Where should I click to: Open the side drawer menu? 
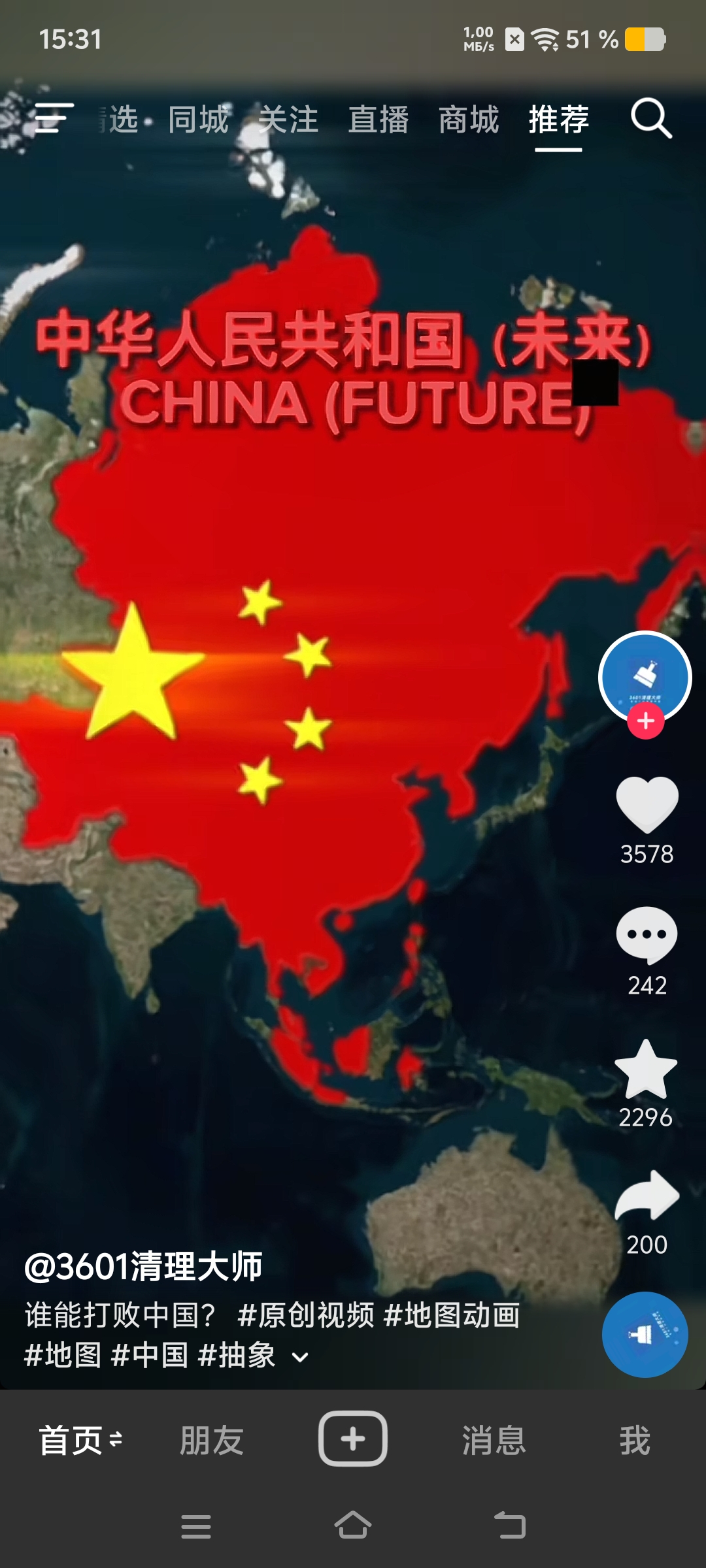tap(53, 119)
